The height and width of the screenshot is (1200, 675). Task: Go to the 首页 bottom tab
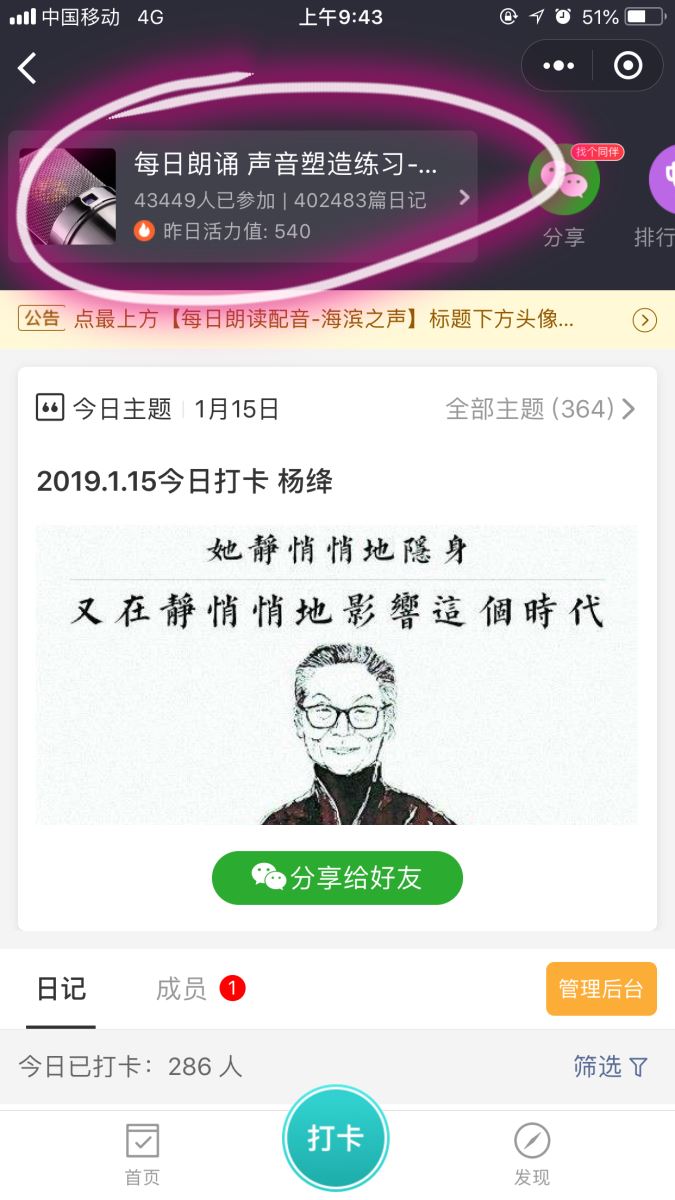pyautogui.click(x=142, y=1153)
